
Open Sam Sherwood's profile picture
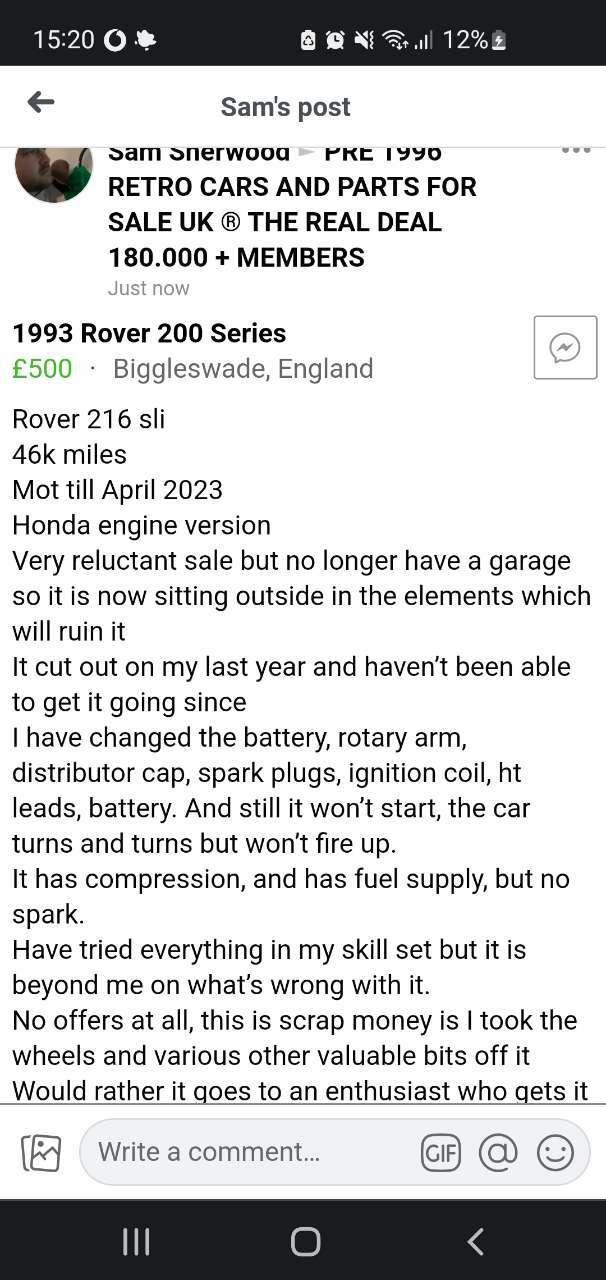[x=54, y=173]
